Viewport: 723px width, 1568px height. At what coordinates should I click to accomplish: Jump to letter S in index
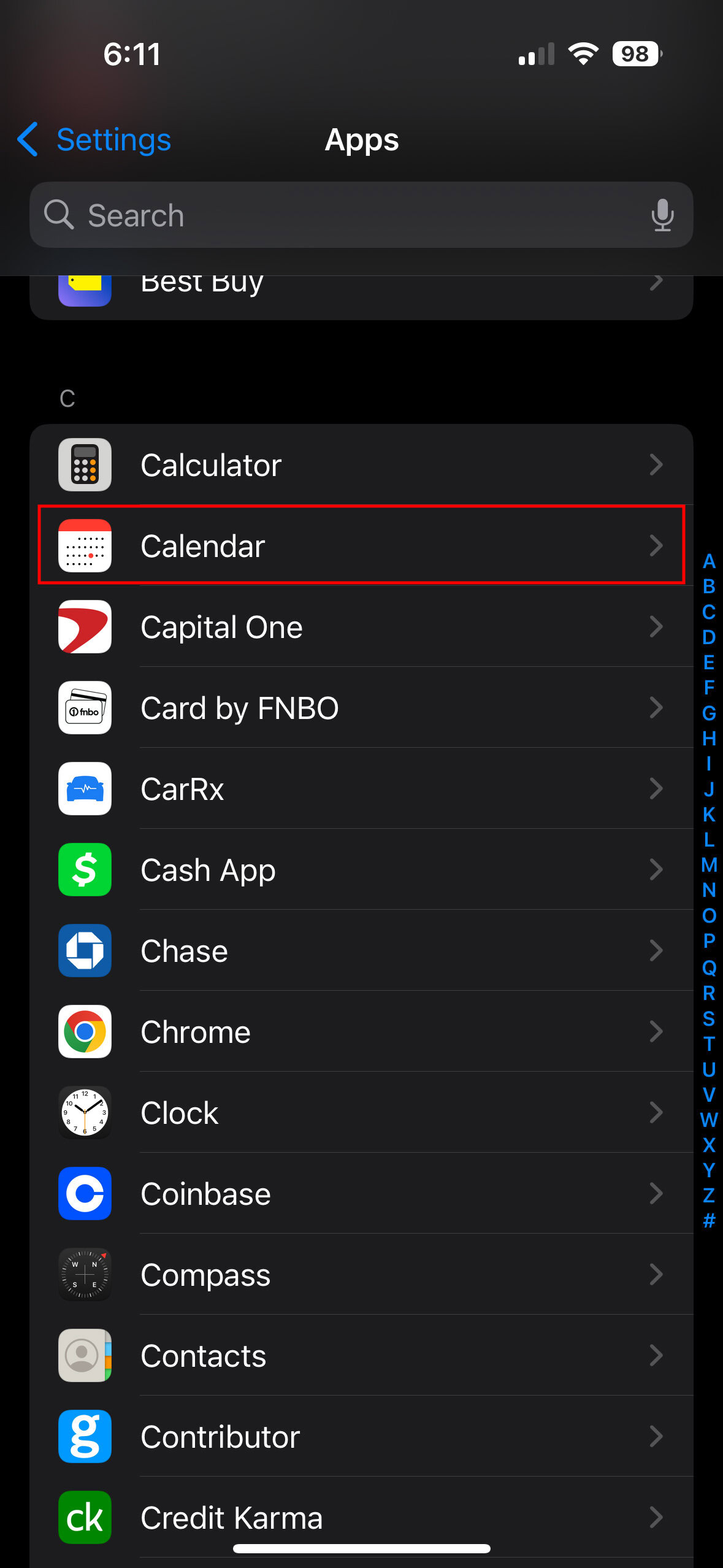point(709,1018)
